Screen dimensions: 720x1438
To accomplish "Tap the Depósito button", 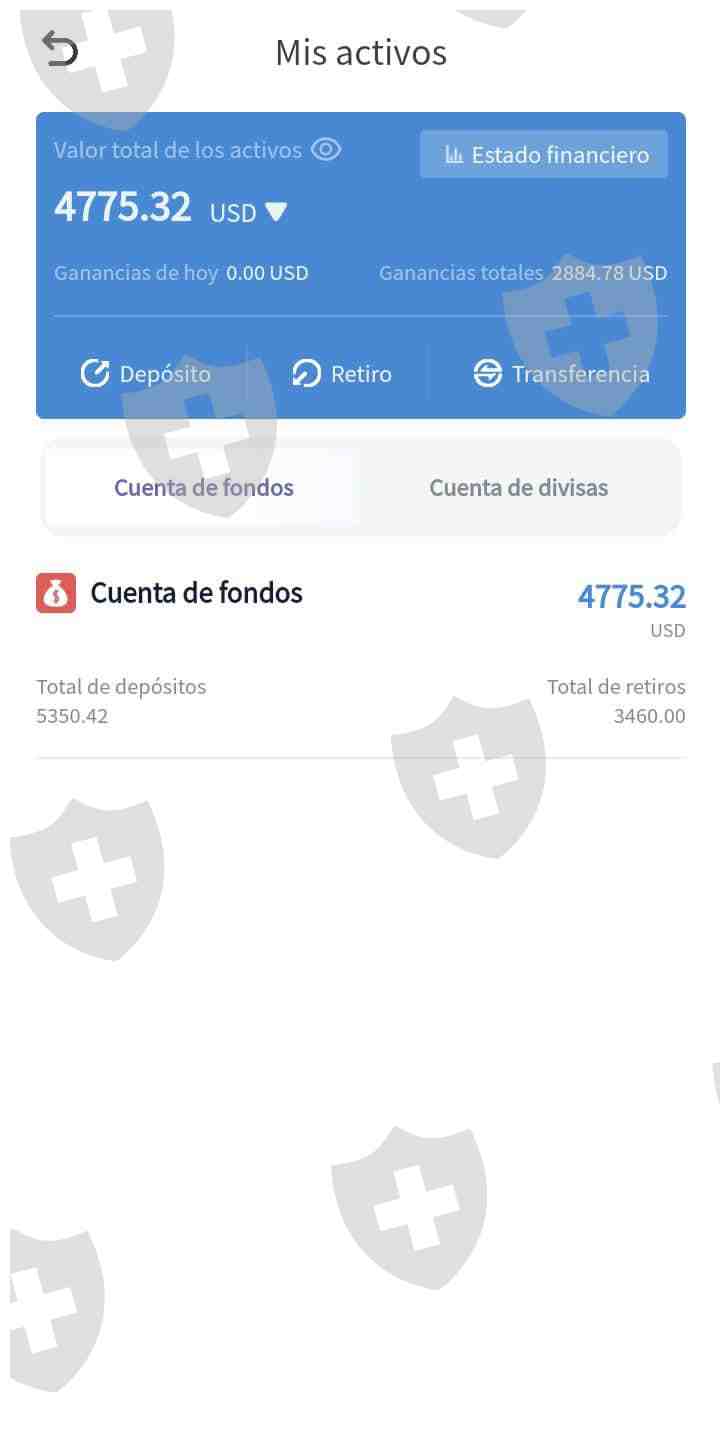I will point(146,374).
